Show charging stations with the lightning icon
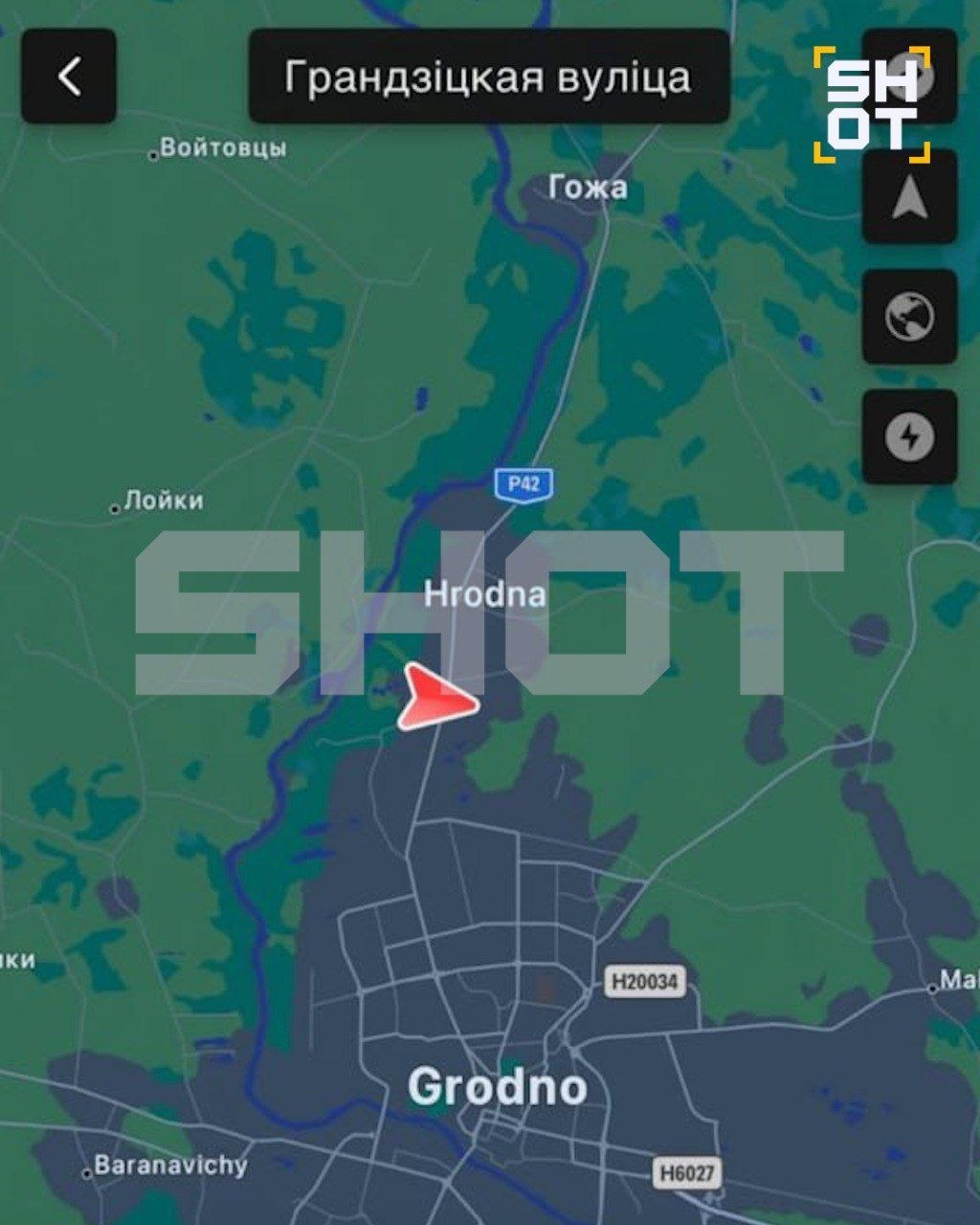The height and width of the screenshot is (1225, 980). (909, 437)
